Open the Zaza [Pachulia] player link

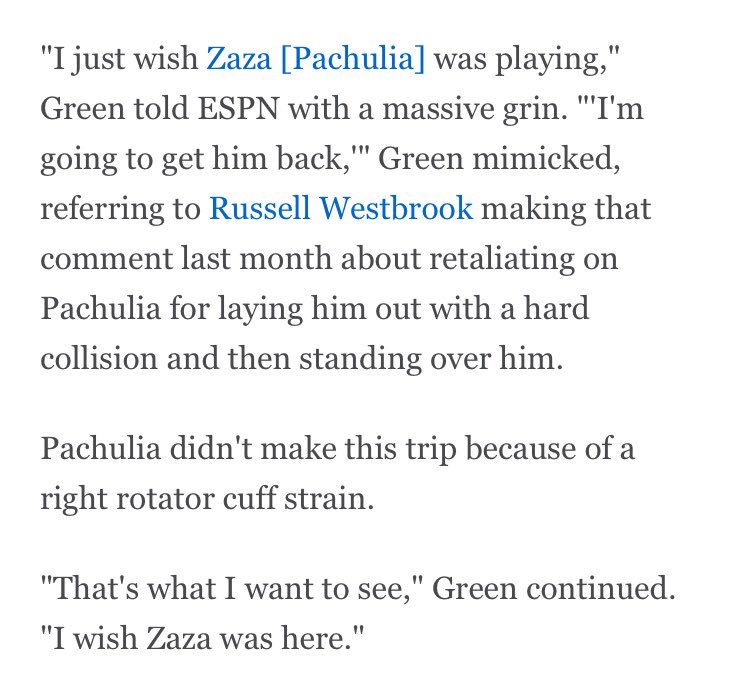(315, 61)
